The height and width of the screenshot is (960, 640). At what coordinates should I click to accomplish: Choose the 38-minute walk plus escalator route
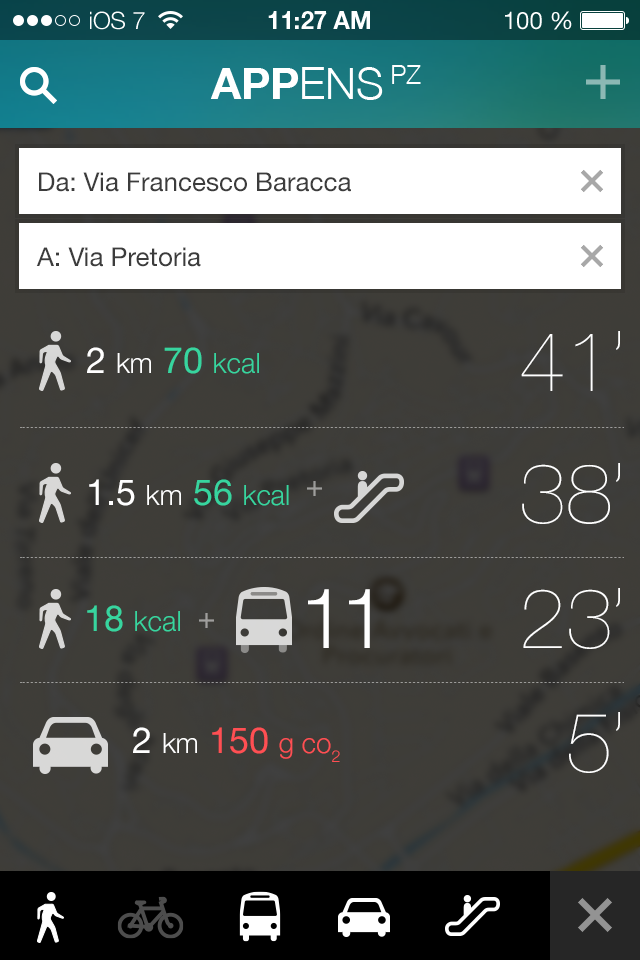tap(320, 493)
